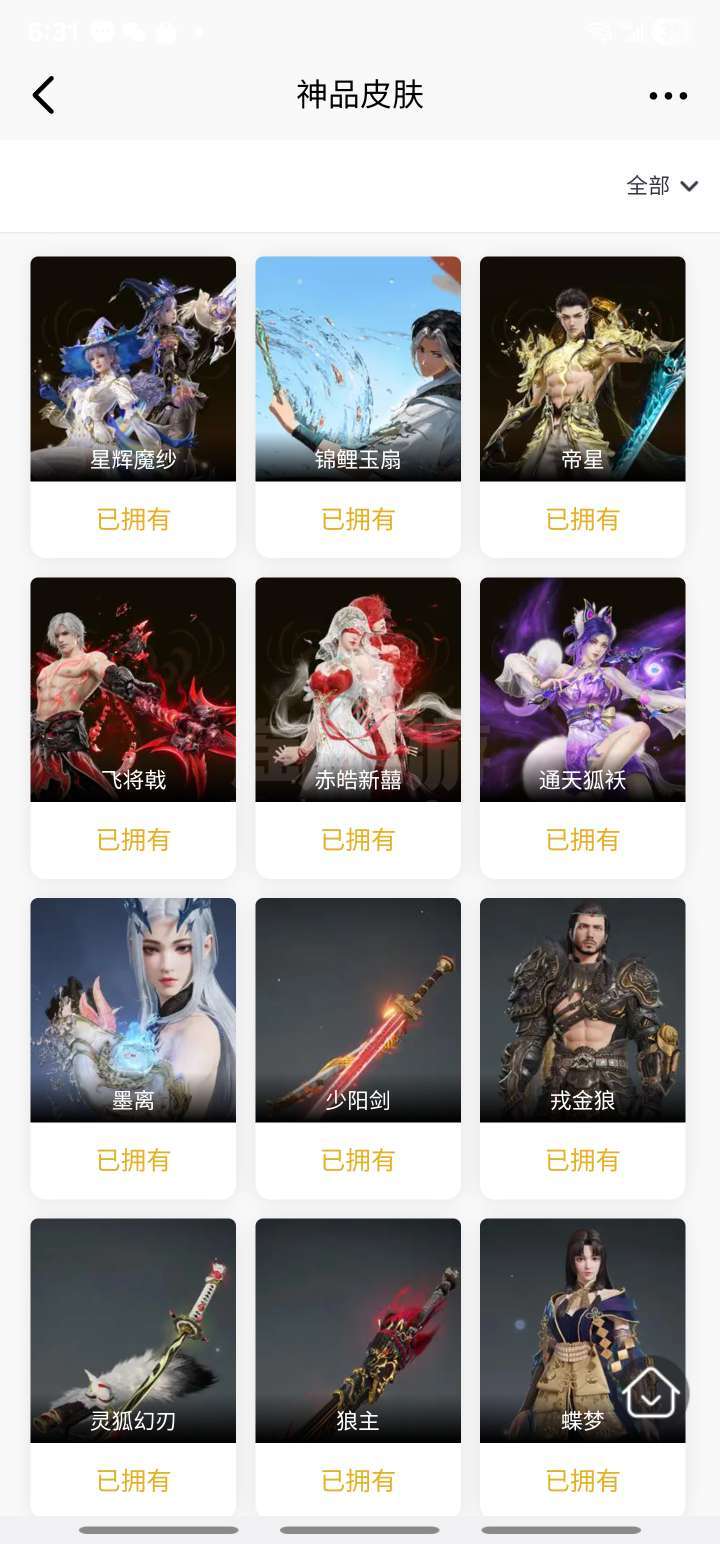Go back from 神品皮肤 page

43,96
